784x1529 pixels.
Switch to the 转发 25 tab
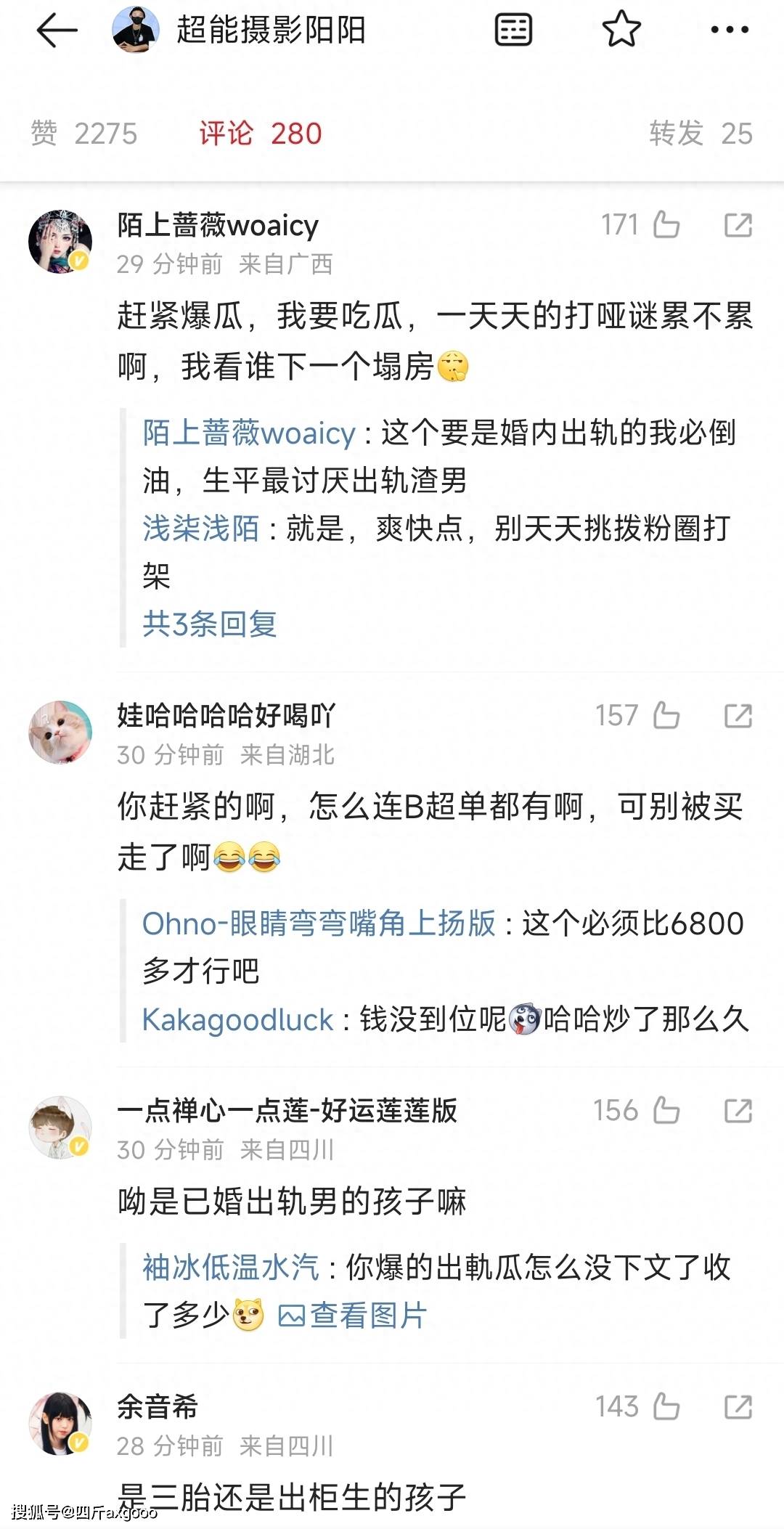coord(700,134)
